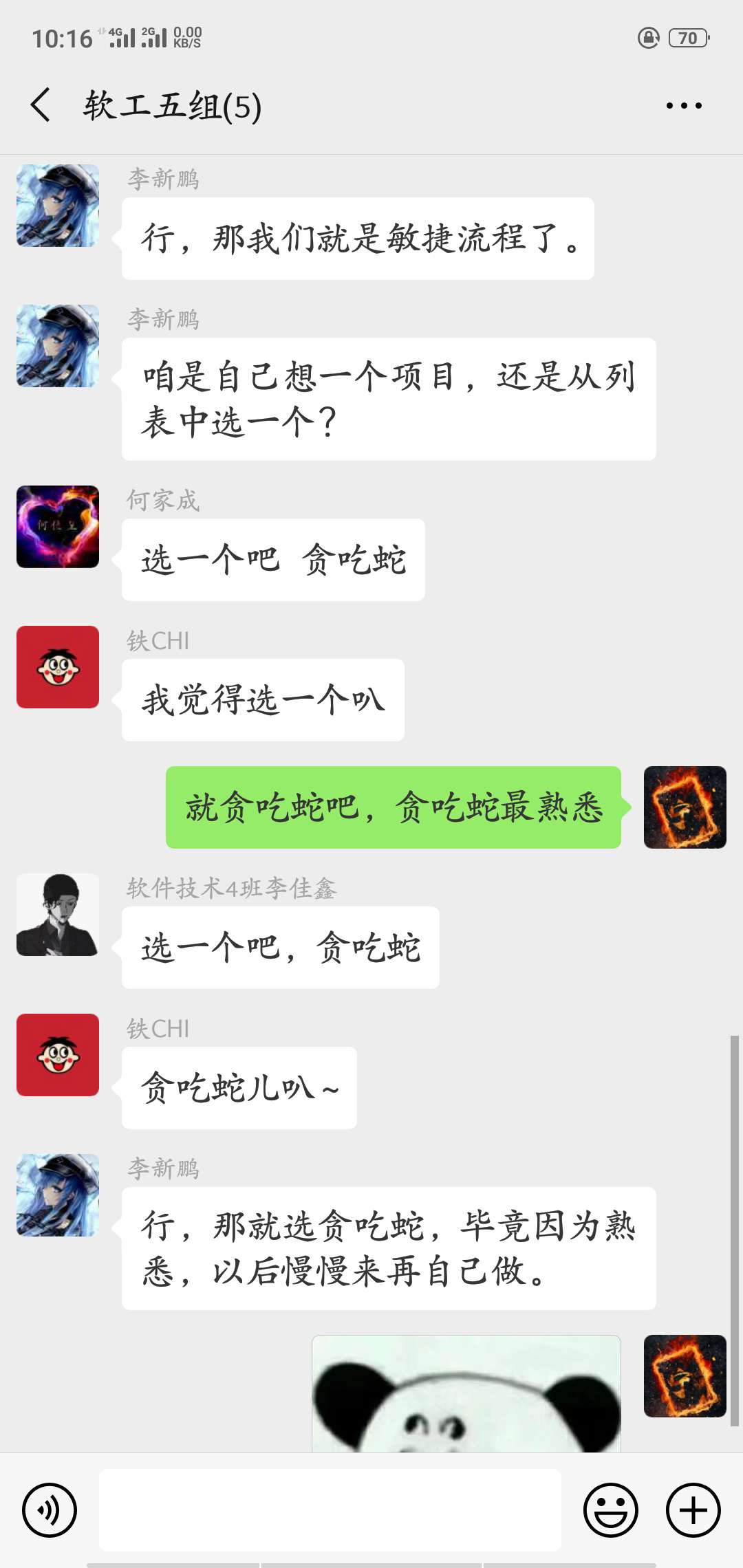Go back from the 软工五组 group chat

point(41,105)
